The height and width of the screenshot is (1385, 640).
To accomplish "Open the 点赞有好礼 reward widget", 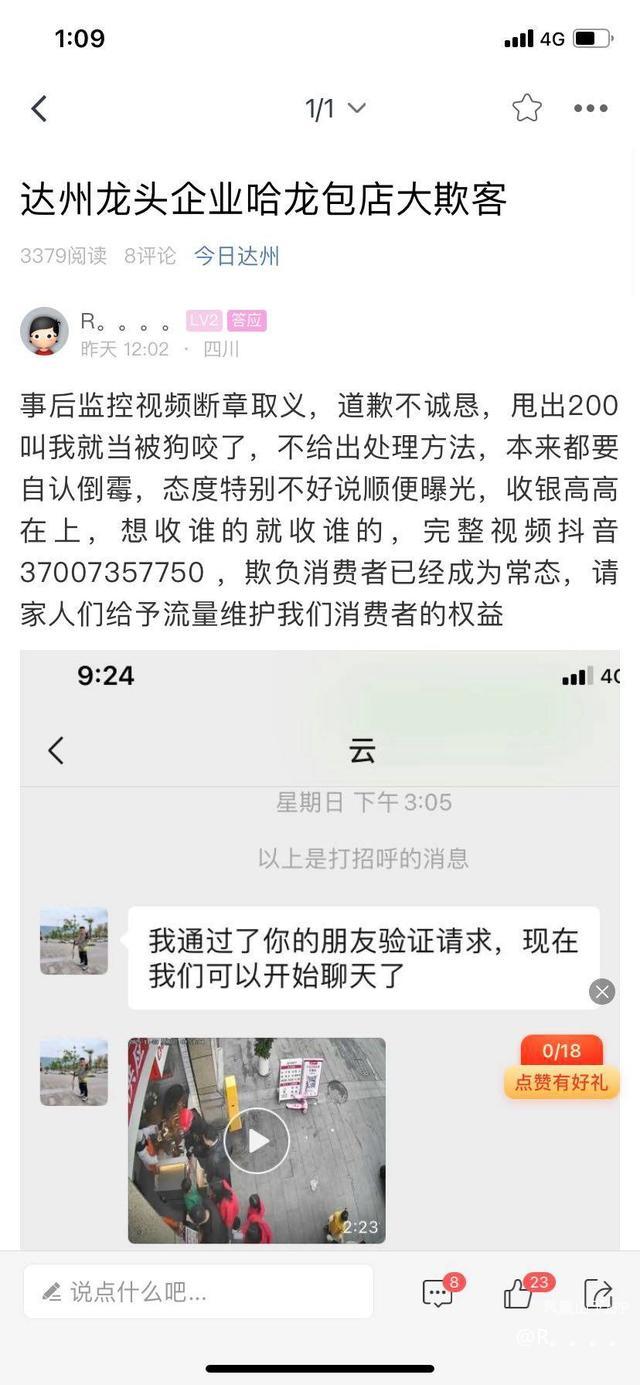I will click(x=561, y=1068).
